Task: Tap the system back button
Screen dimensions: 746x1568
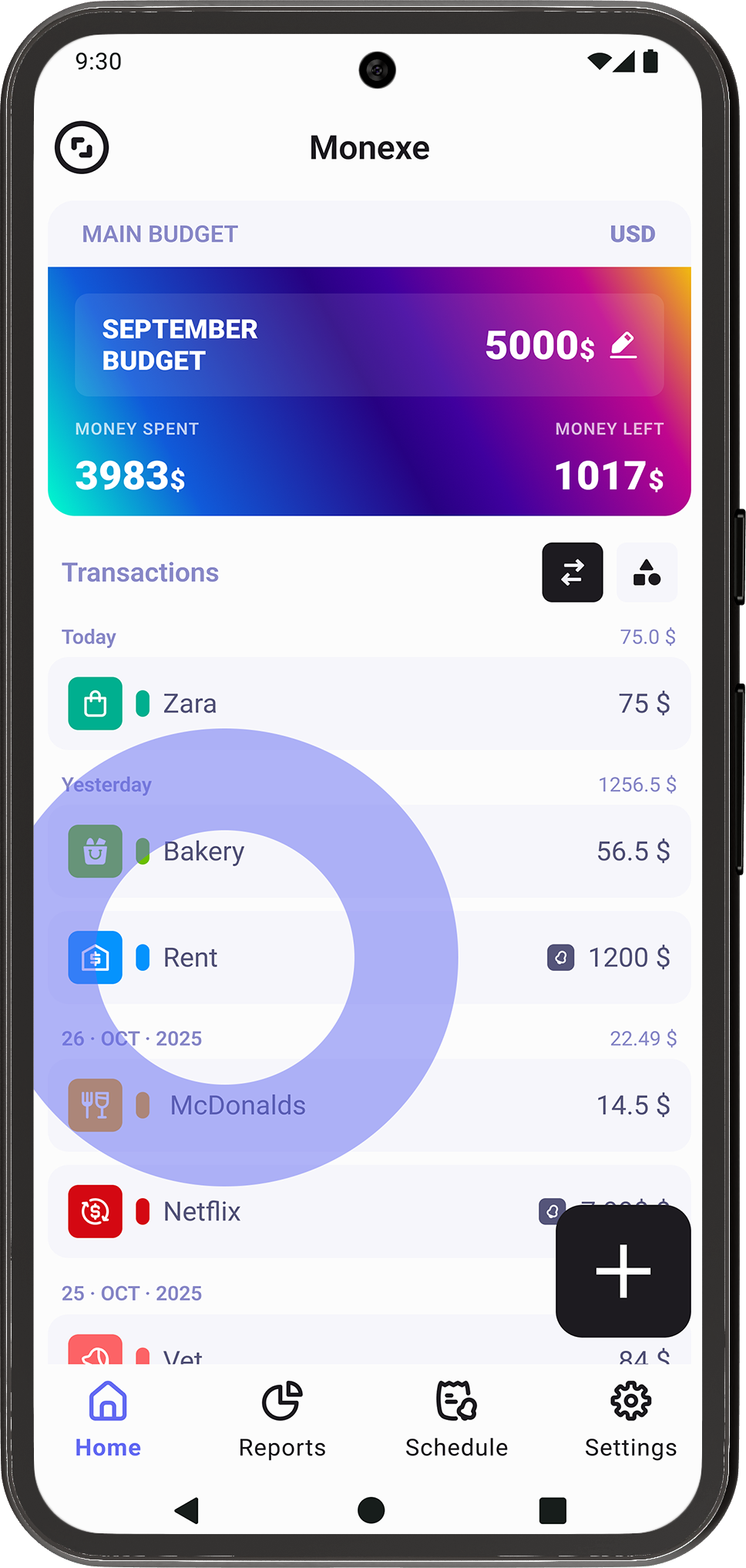Action: [x=187, y=1510]
